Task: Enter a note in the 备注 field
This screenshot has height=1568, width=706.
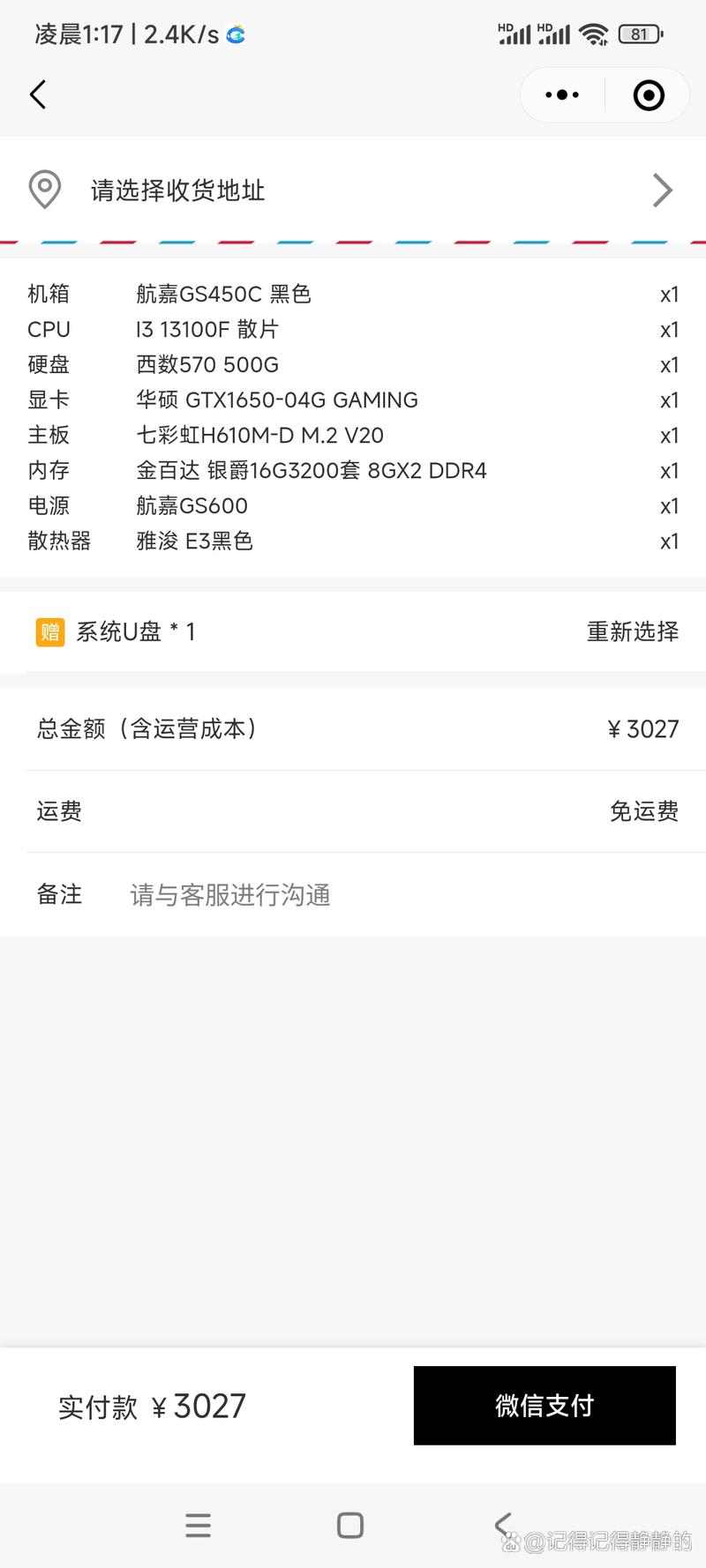Action: point(397,895)
